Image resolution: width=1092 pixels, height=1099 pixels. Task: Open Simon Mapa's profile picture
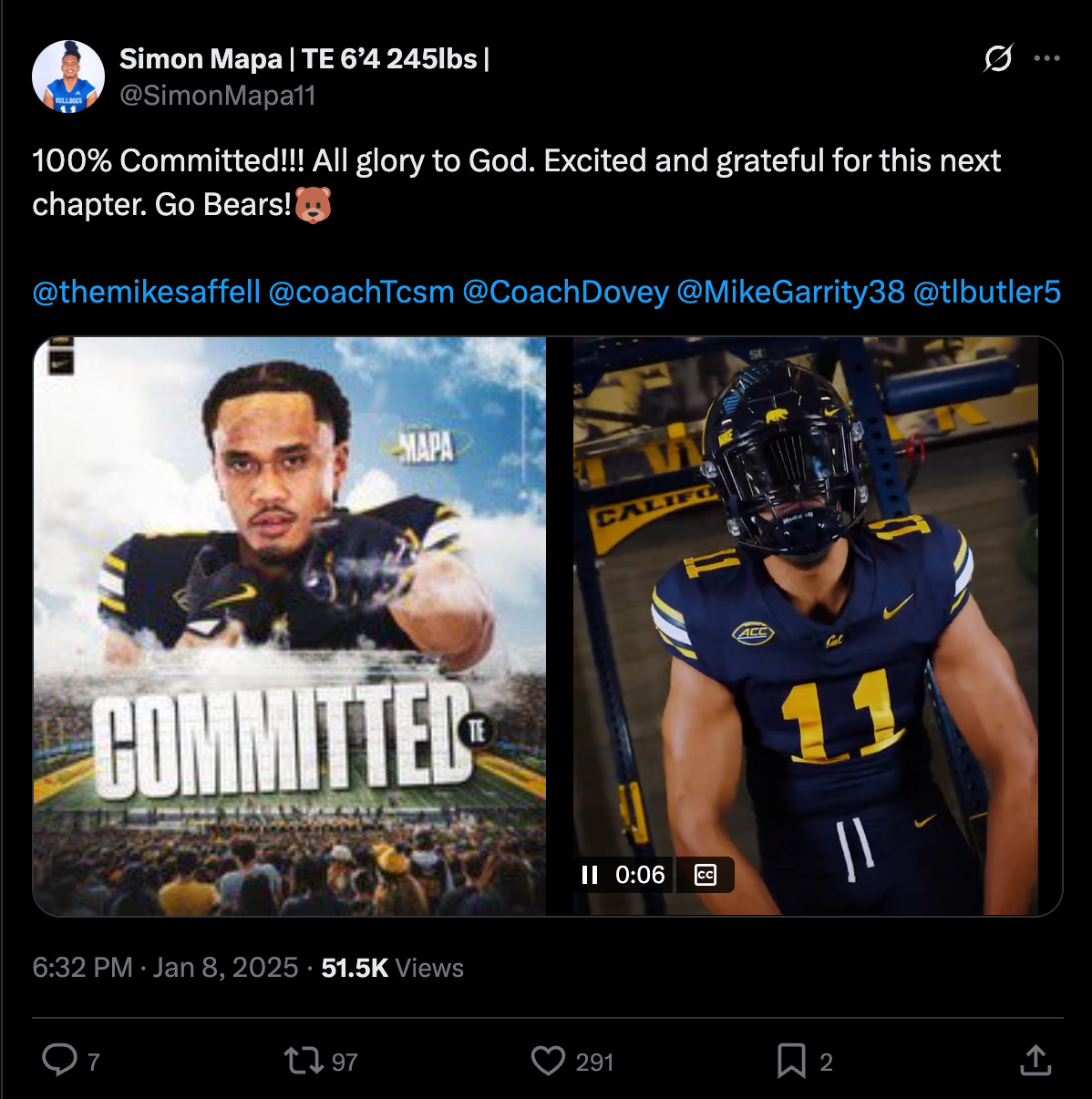[68, 77]
